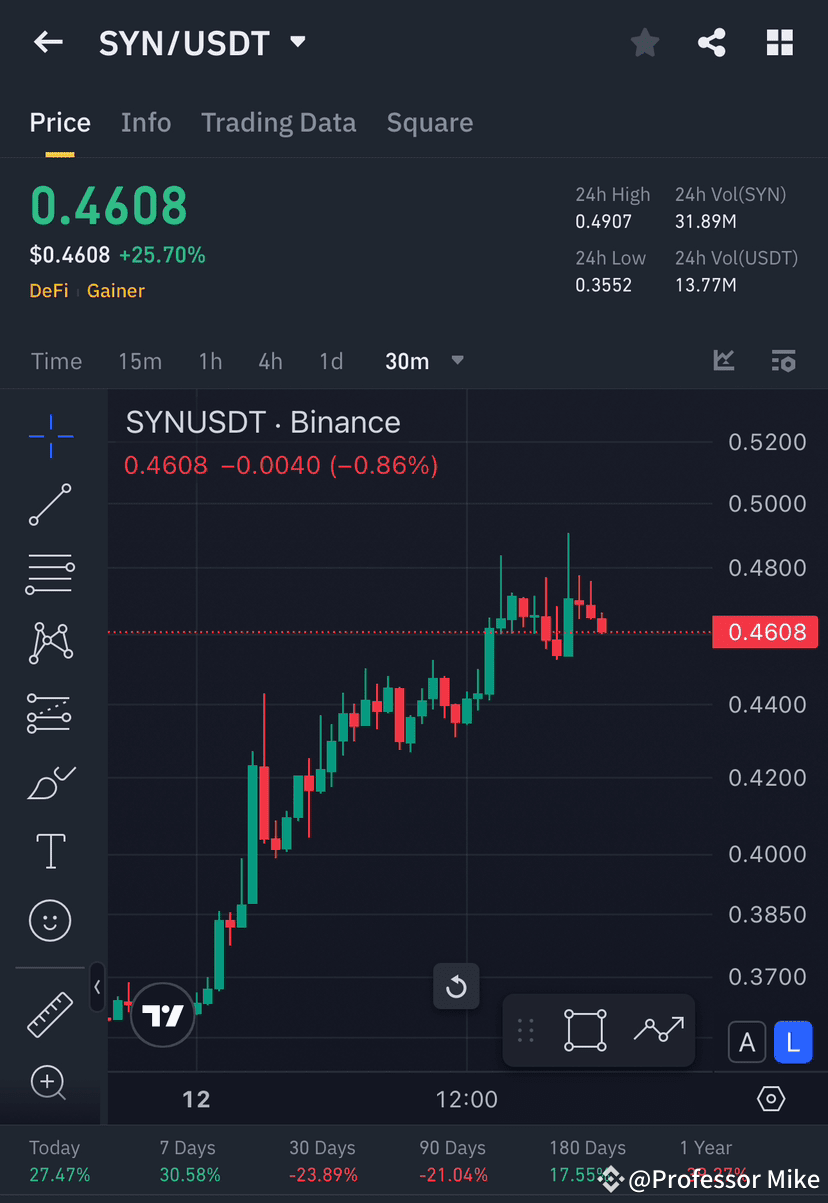Select the trend line drawing tool
This screenshot has width=828, height=1203.
50,505
